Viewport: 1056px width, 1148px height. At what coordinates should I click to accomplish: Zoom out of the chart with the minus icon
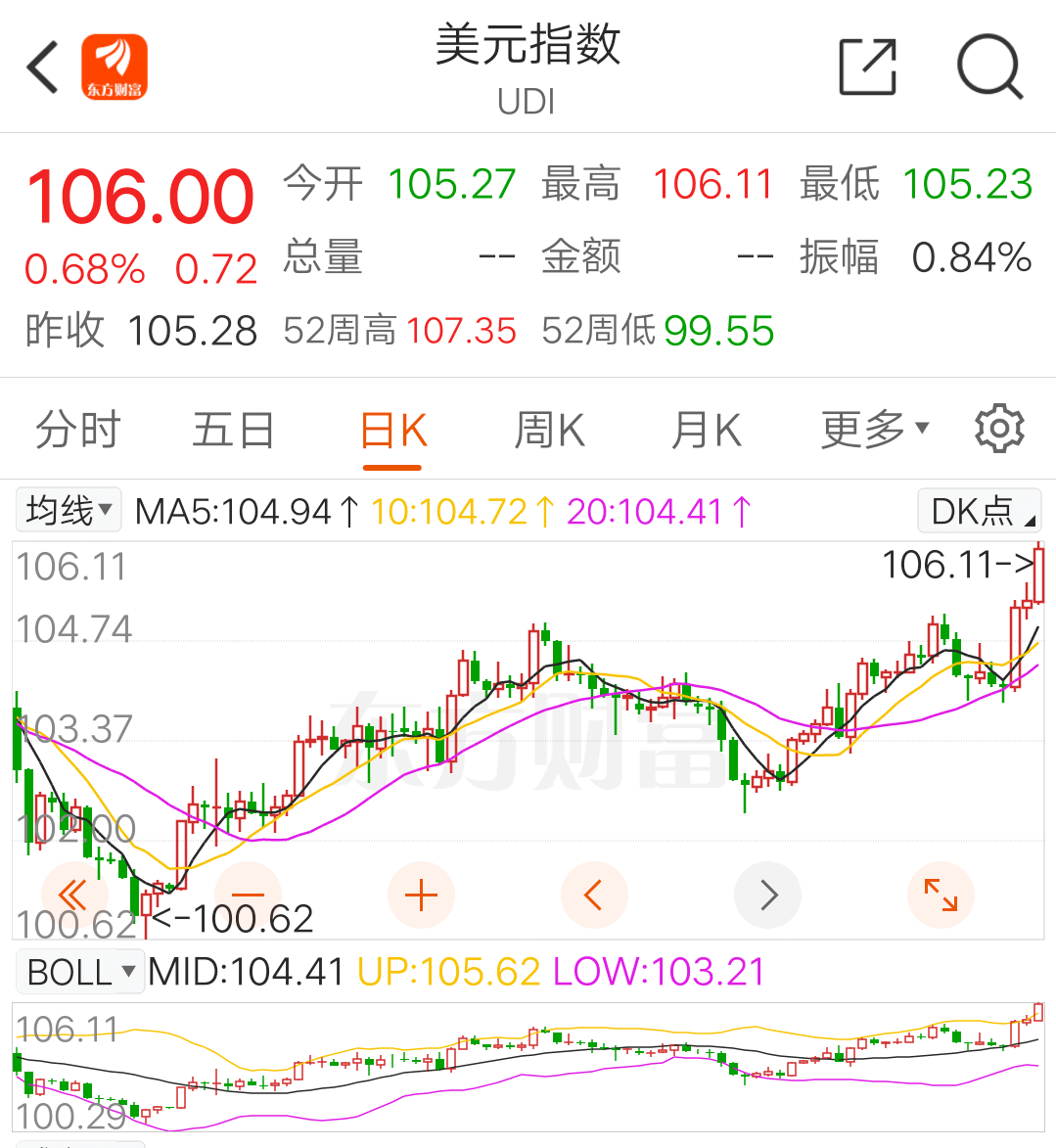(248, 894)
